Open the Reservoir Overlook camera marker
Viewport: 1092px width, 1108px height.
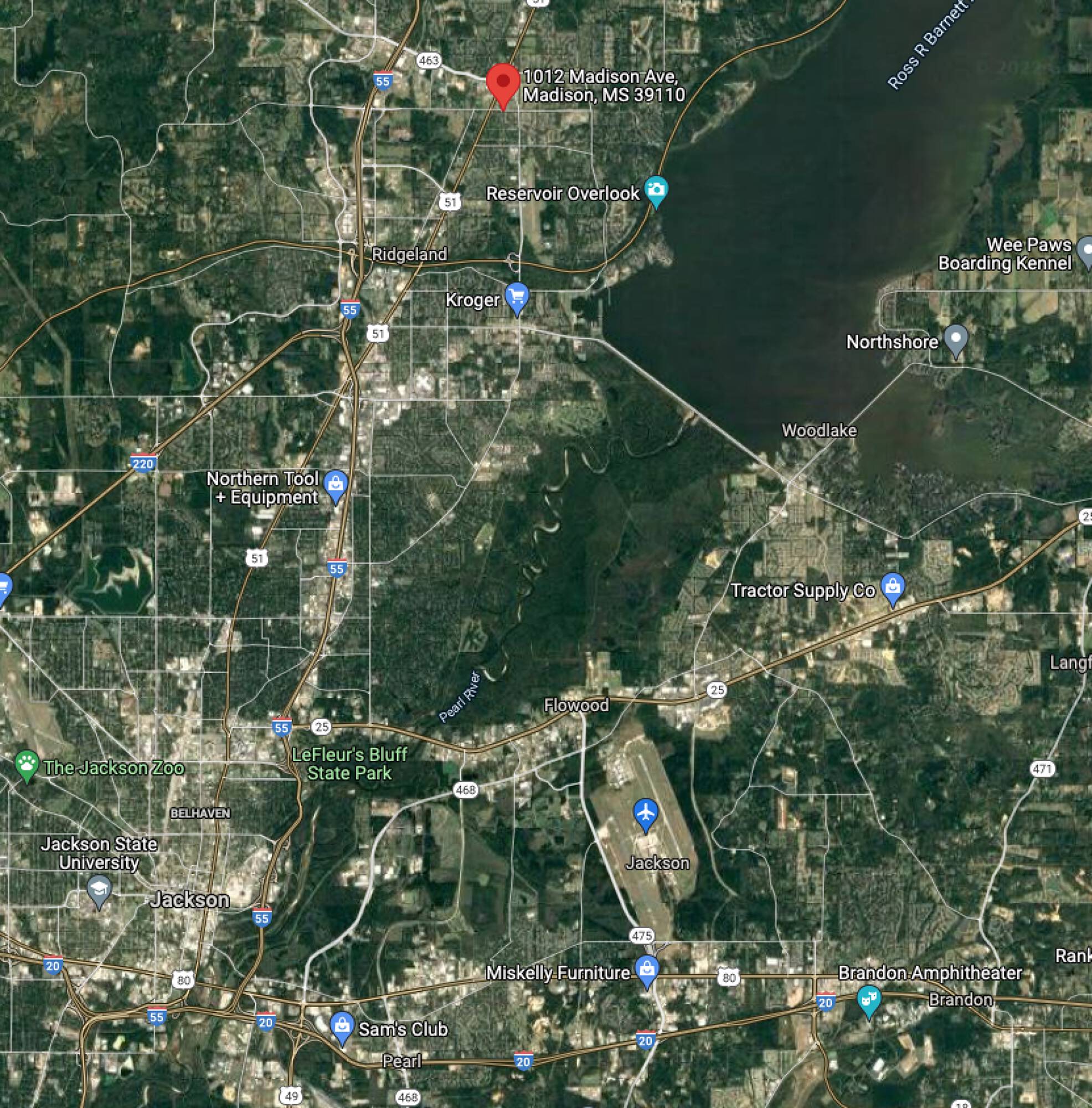pos(656,190)
